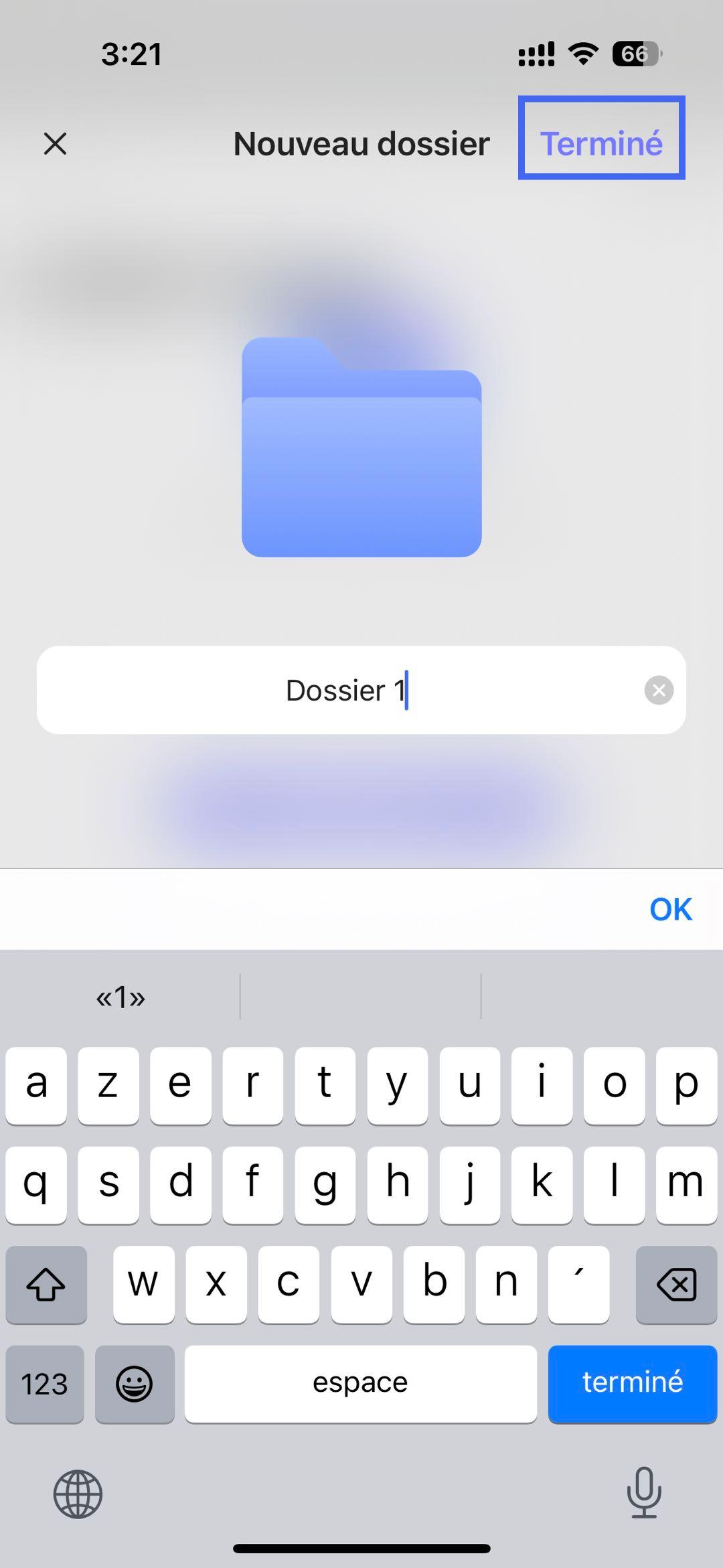Close the Nouveau dossier dialog

point(55,143)
